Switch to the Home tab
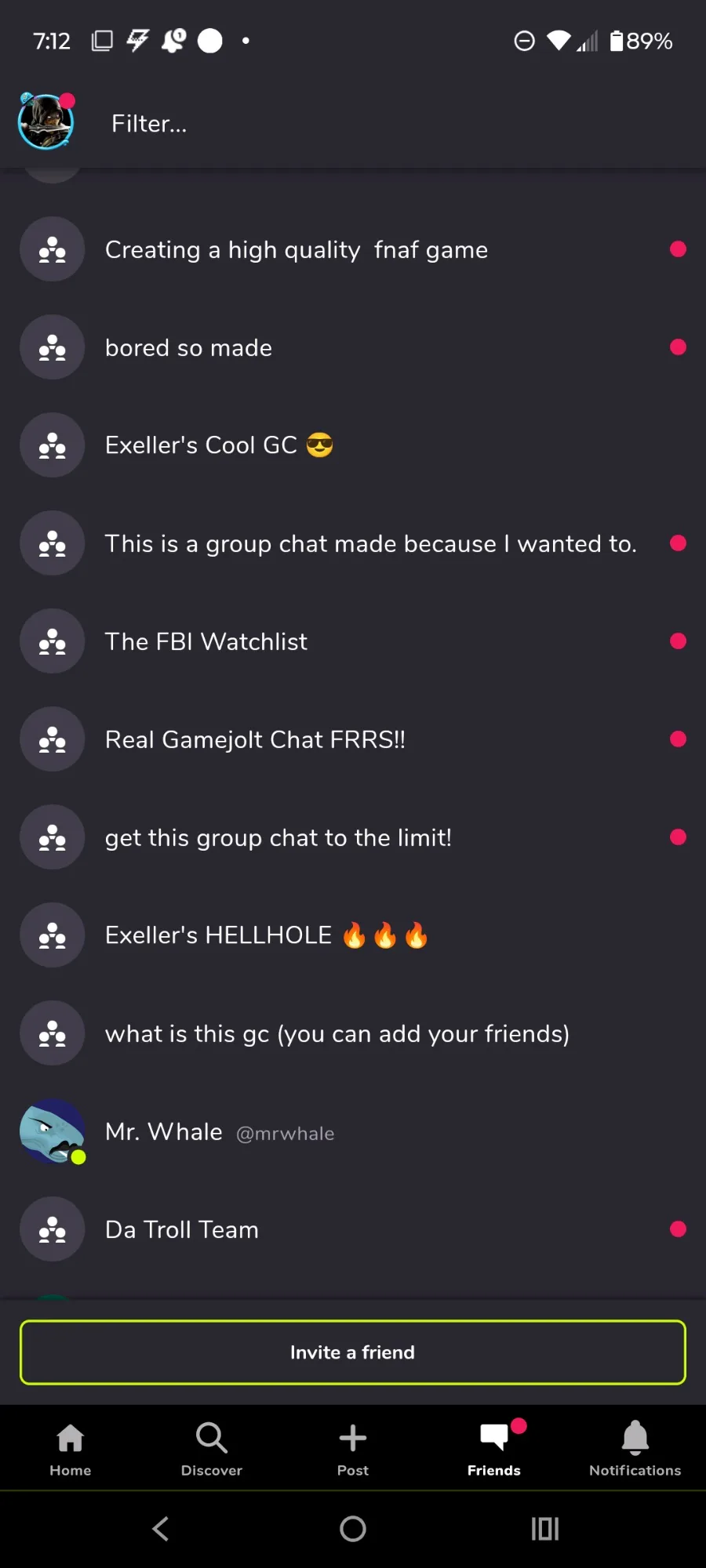Screen dimensions: 706x1568 point(71,1449)
